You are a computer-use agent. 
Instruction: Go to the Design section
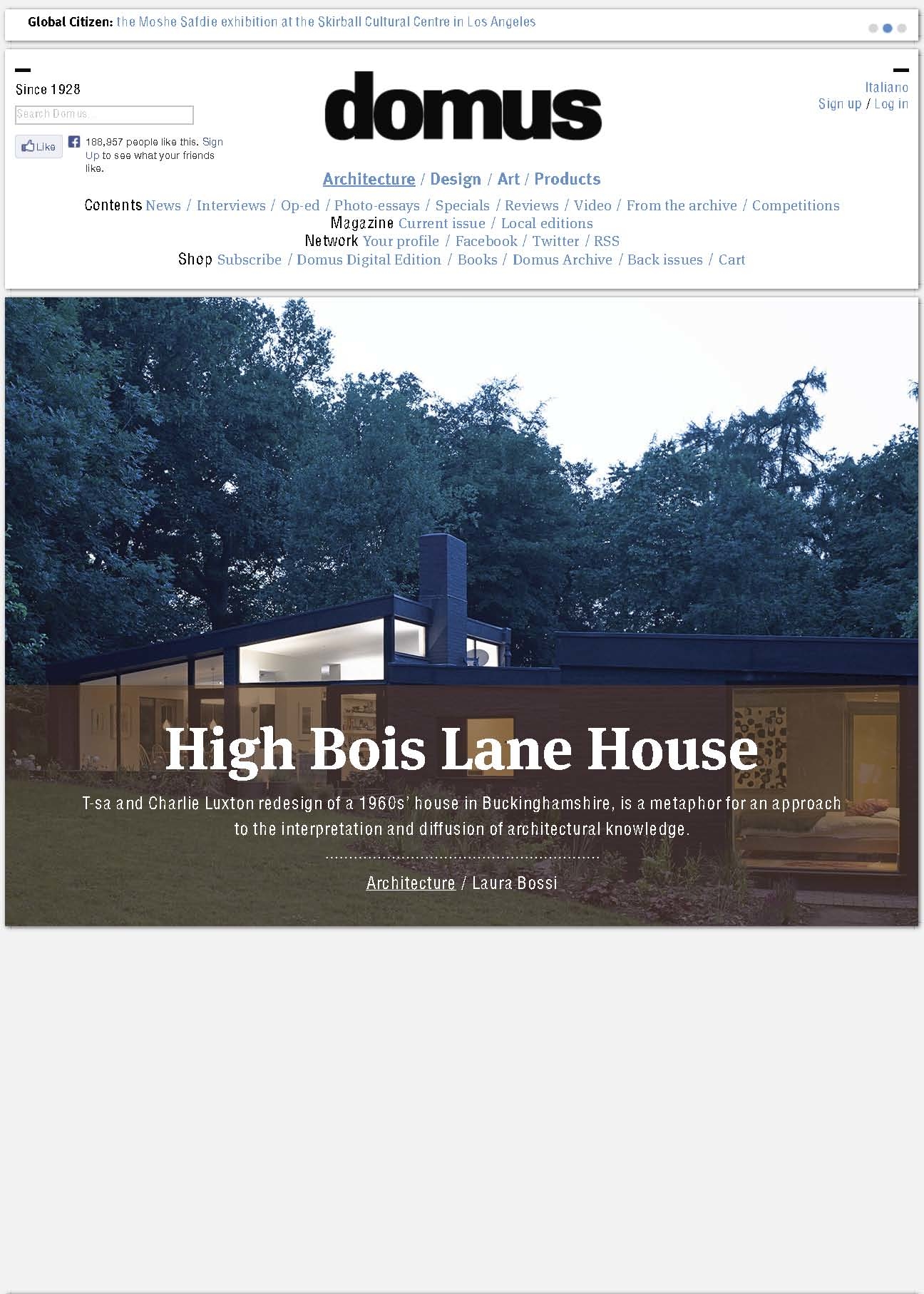point(455,179)
